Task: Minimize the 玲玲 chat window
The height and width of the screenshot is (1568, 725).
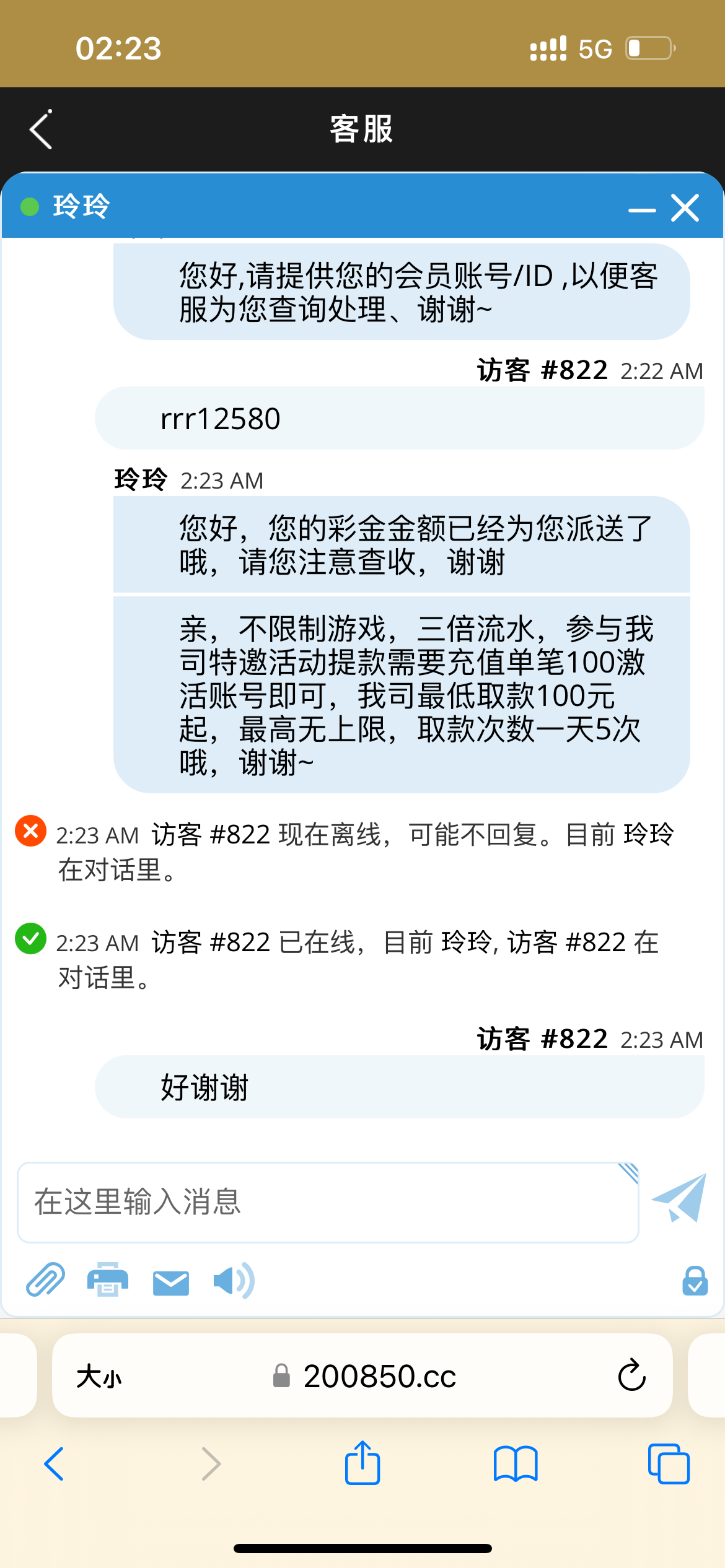Action: [x=642, y=209]
